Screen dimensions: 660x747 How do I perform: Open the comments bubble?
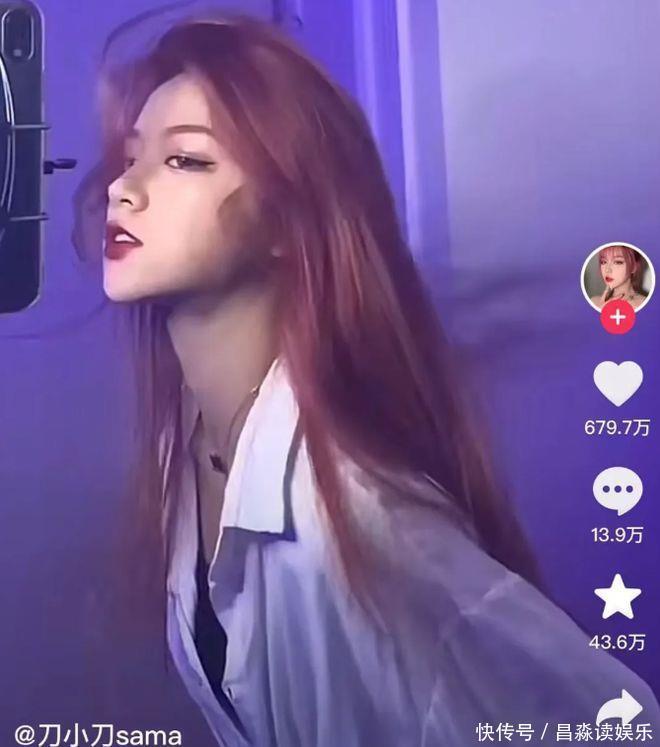point(618,491)
